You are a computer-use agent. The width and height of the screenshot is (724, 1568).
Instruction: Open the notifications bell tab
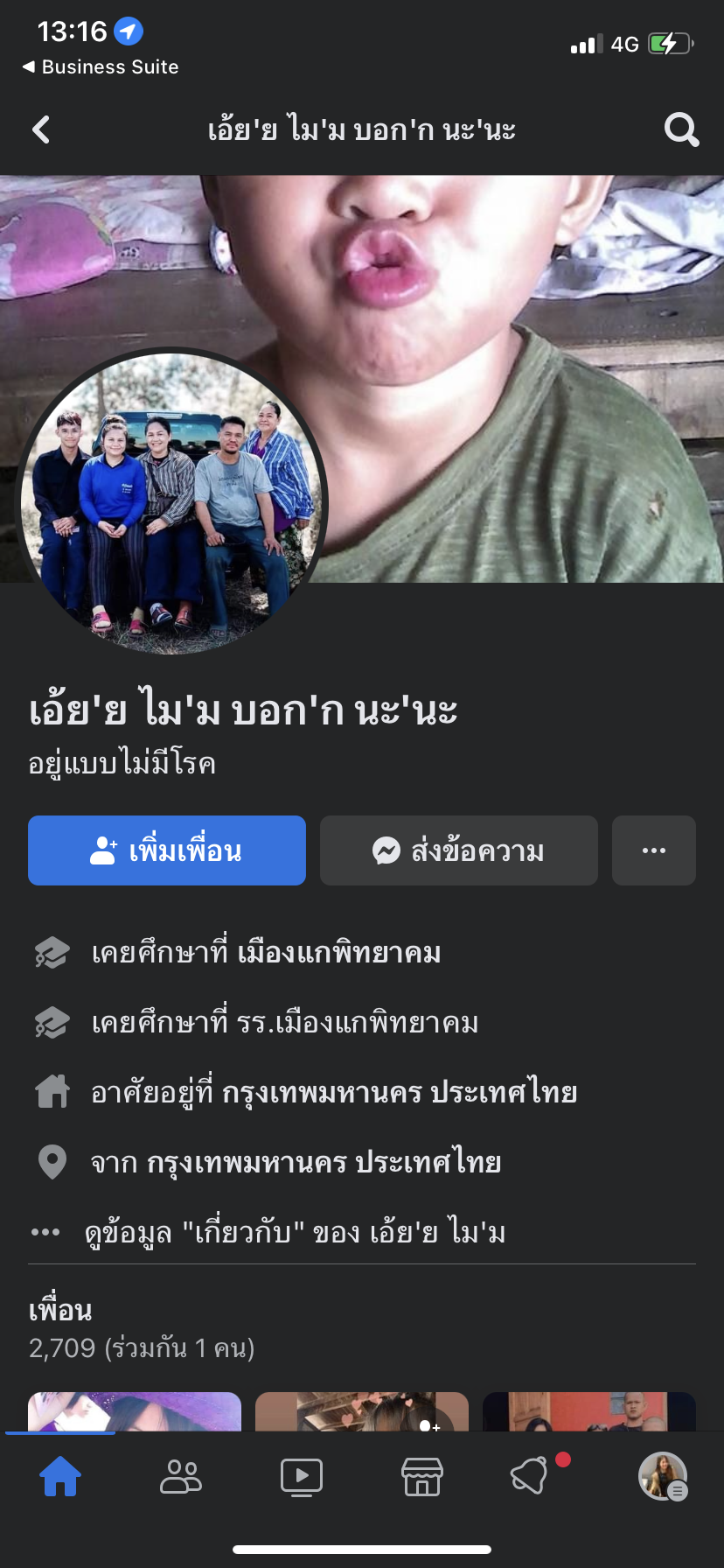tap(530, 1477)
